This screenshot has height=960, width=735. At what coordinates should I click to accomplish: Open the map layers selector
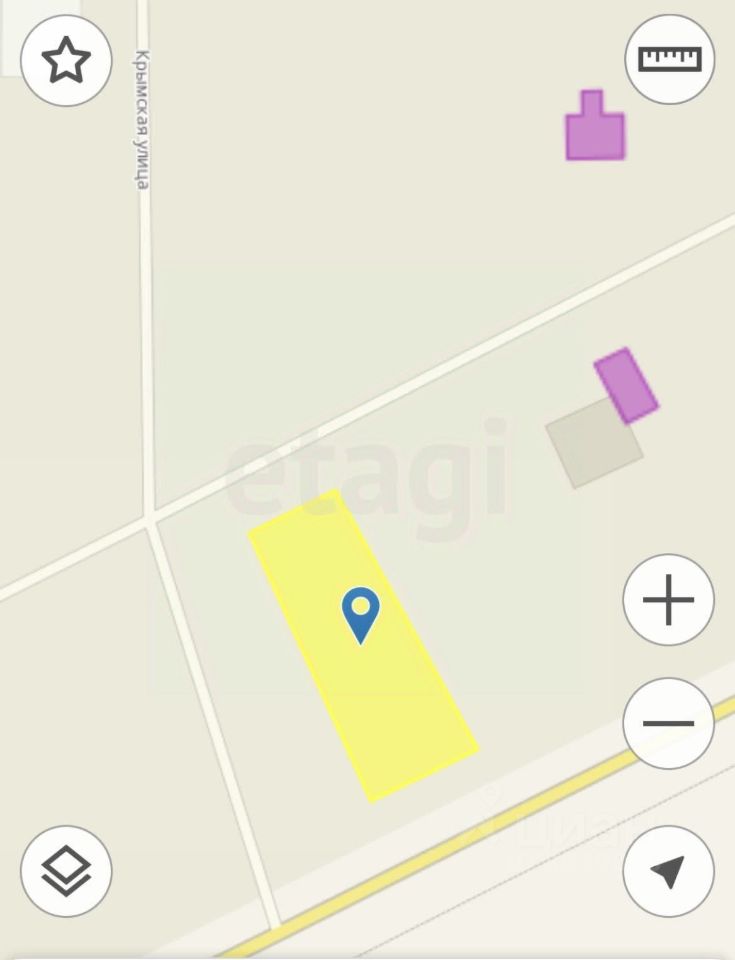tap(66, 870)
